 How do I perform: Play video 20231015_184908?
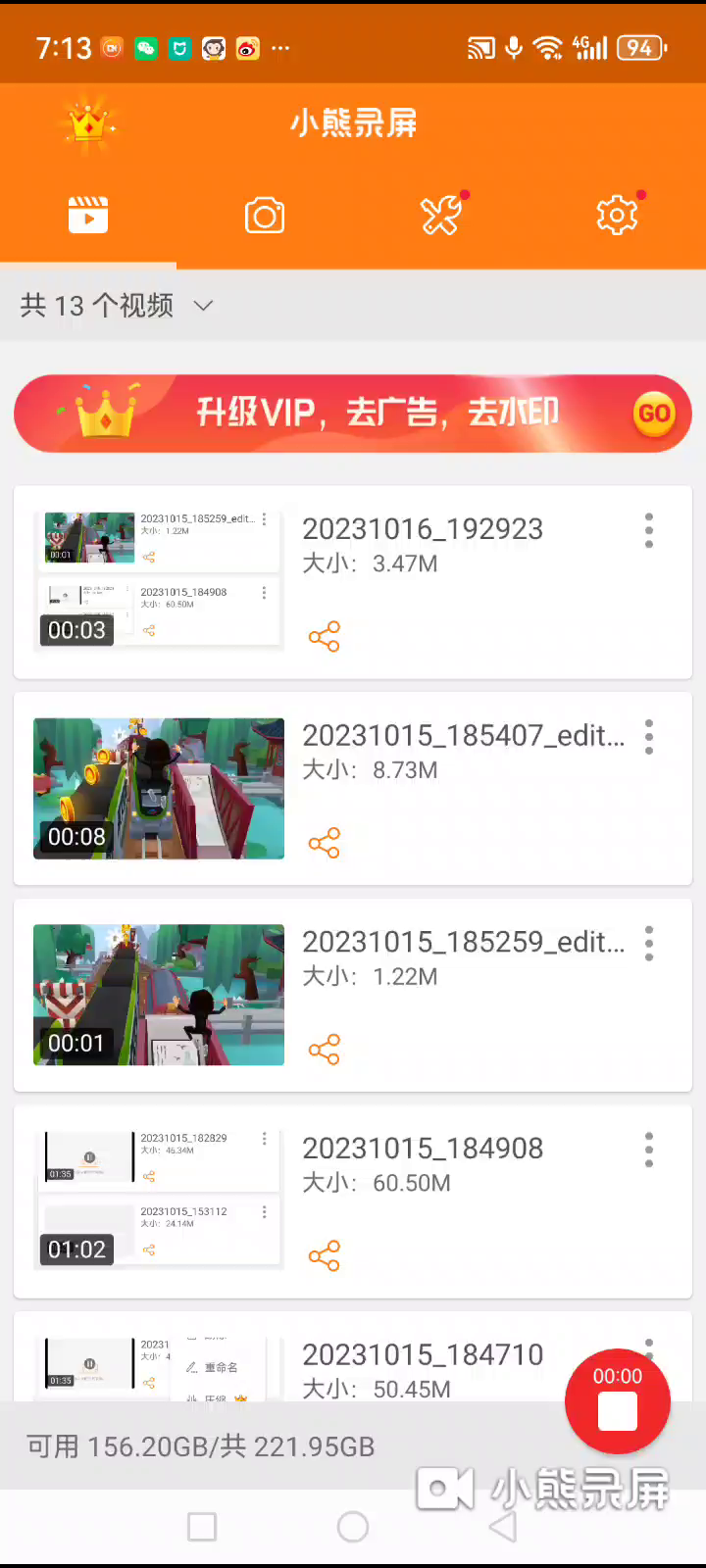pyautogui.click(x=159, y=1200)
